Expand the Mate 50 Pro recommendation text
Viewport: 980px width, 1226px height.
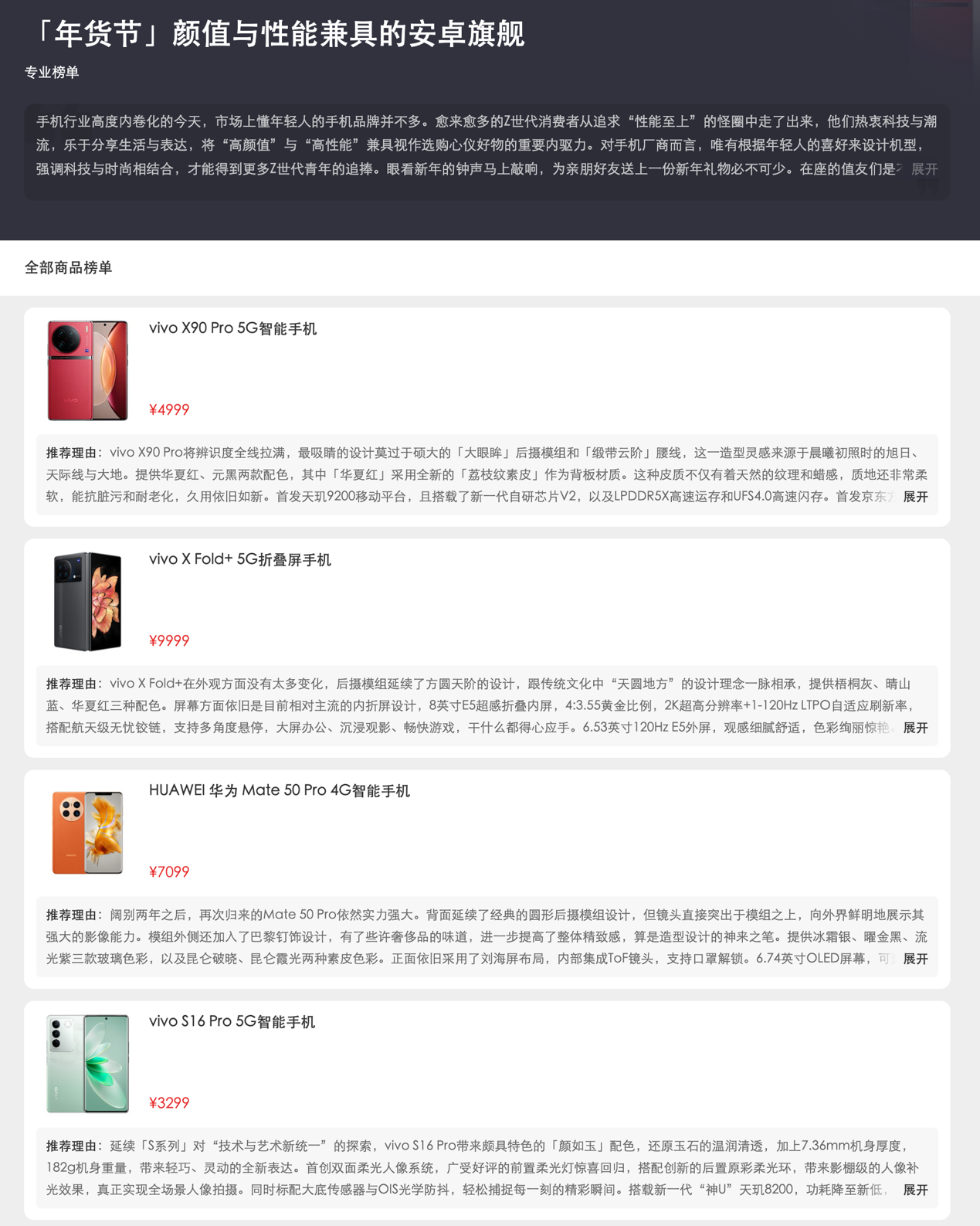tap(915, 959)
